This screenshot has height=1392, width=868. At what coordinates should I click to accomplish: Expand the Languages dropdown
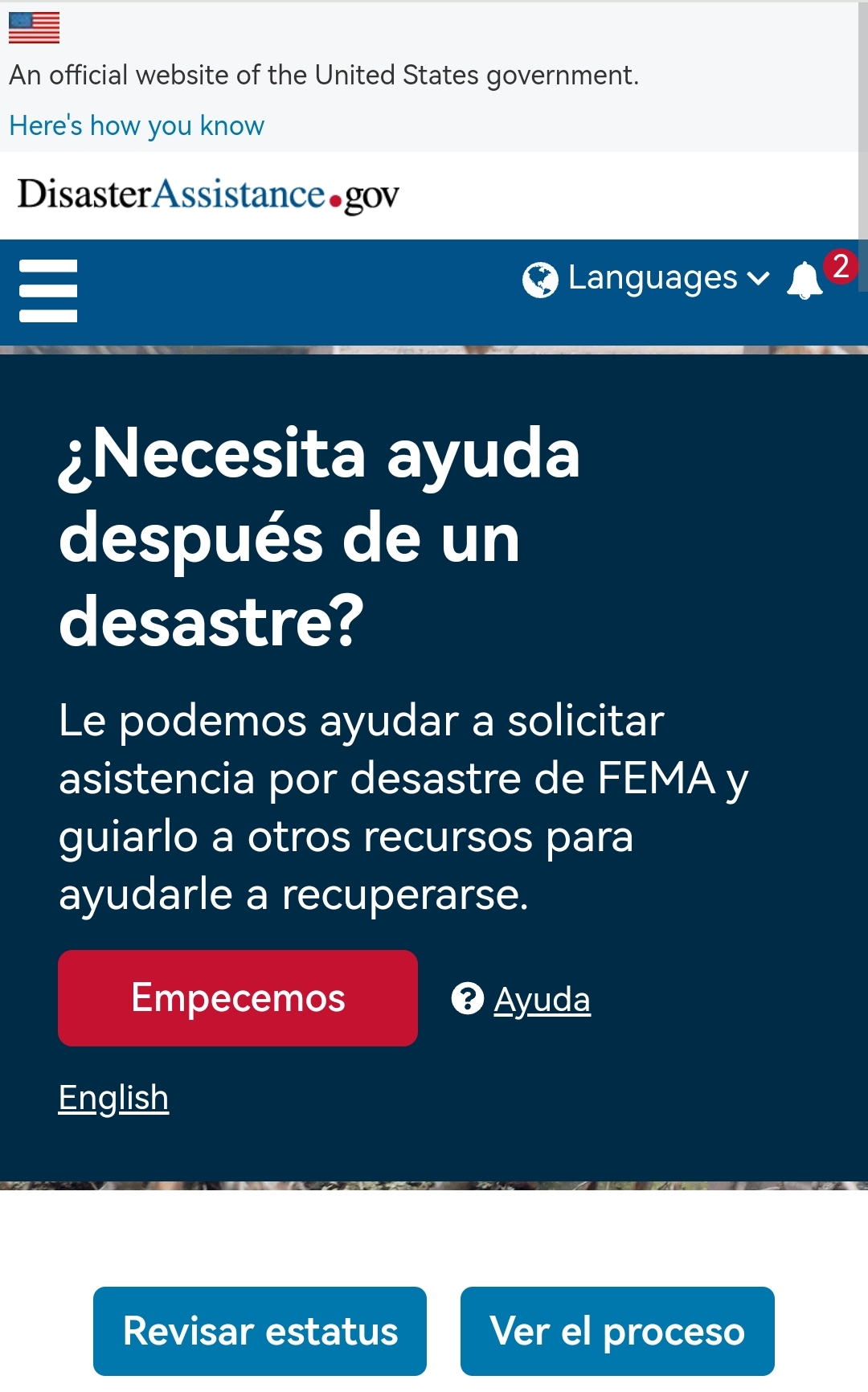(646, 279)
